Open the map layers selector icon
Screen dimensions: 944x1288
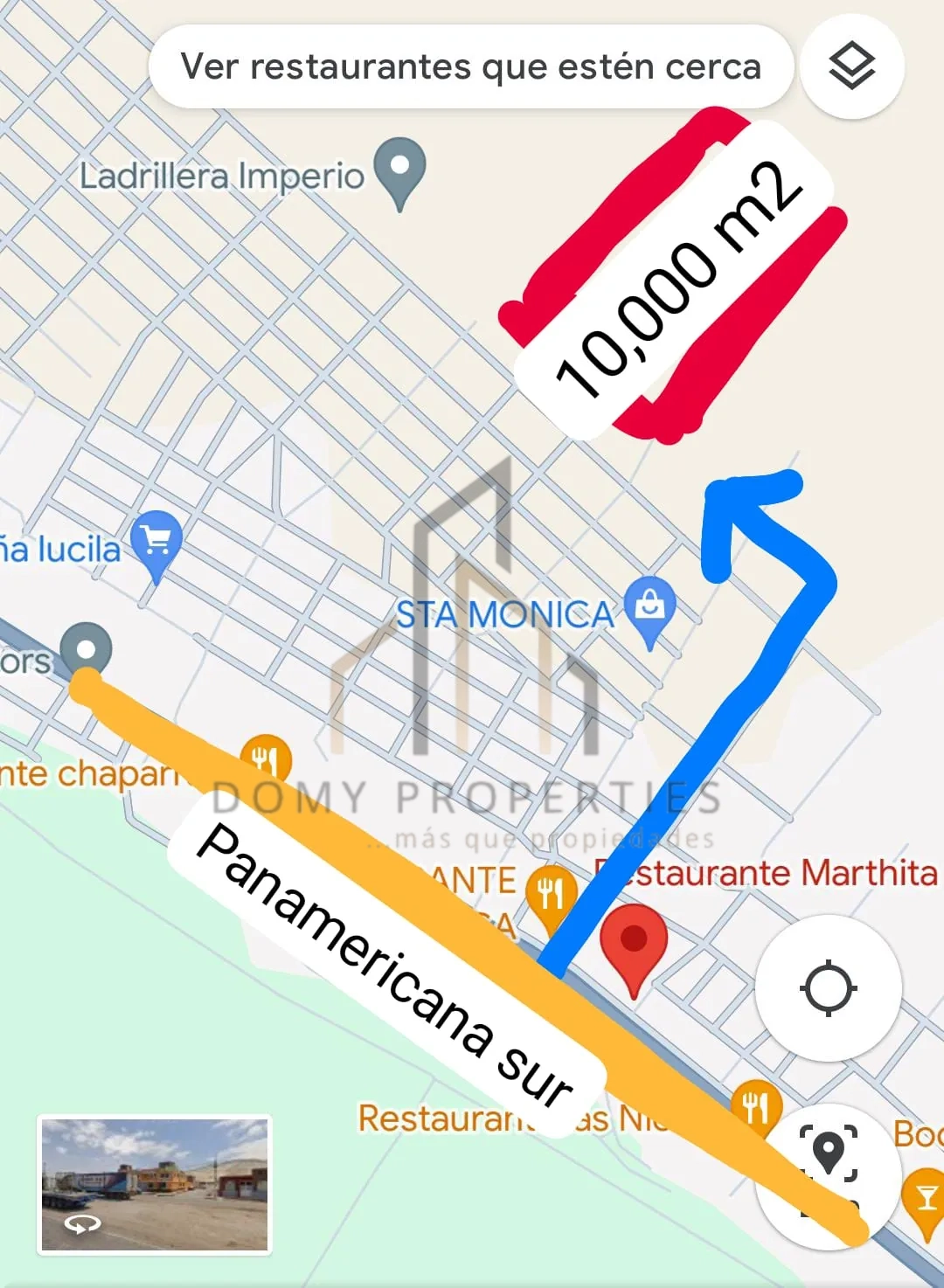coord(850,66)
